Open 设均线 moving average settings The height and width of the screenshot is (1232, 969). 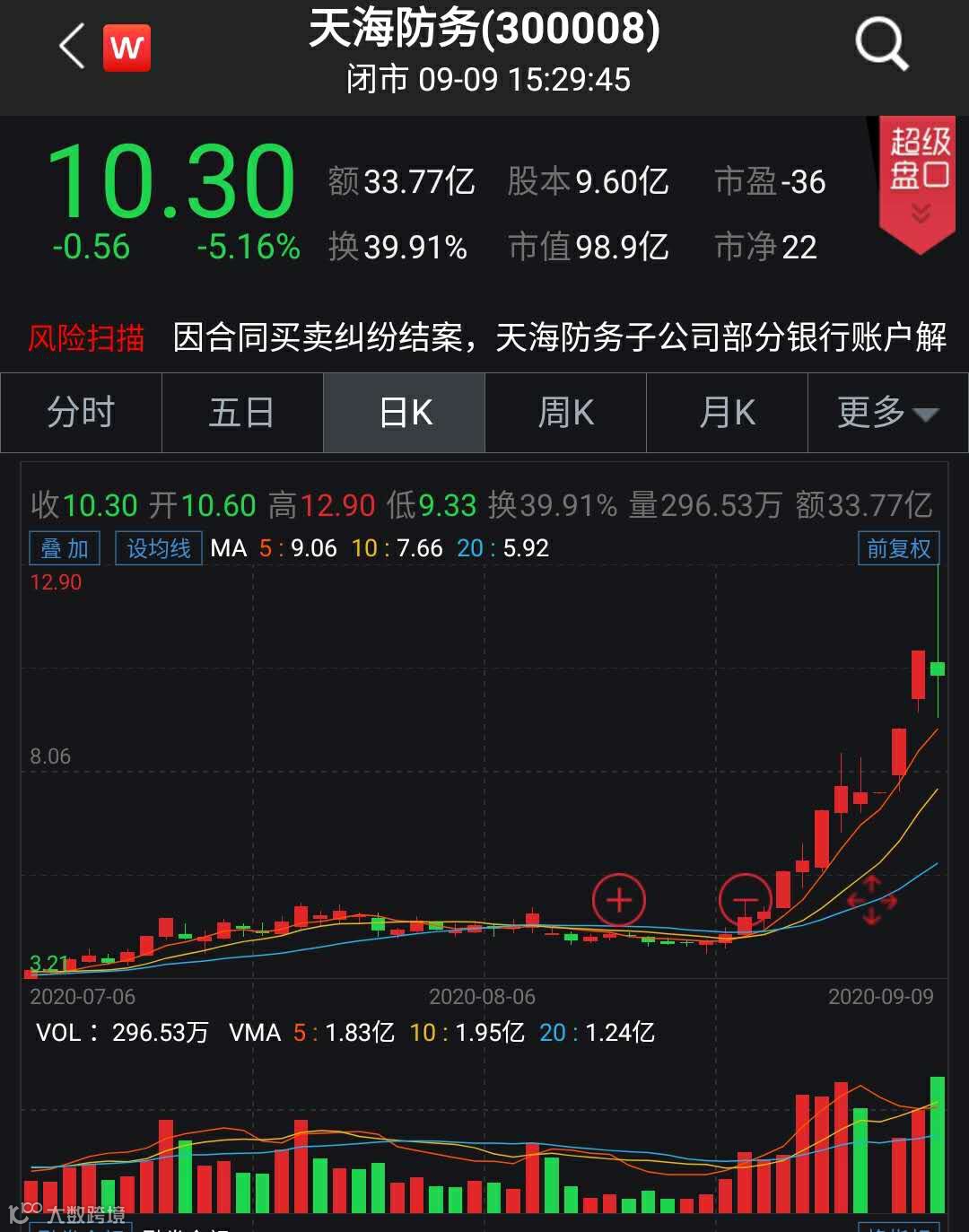pos(159,548)
